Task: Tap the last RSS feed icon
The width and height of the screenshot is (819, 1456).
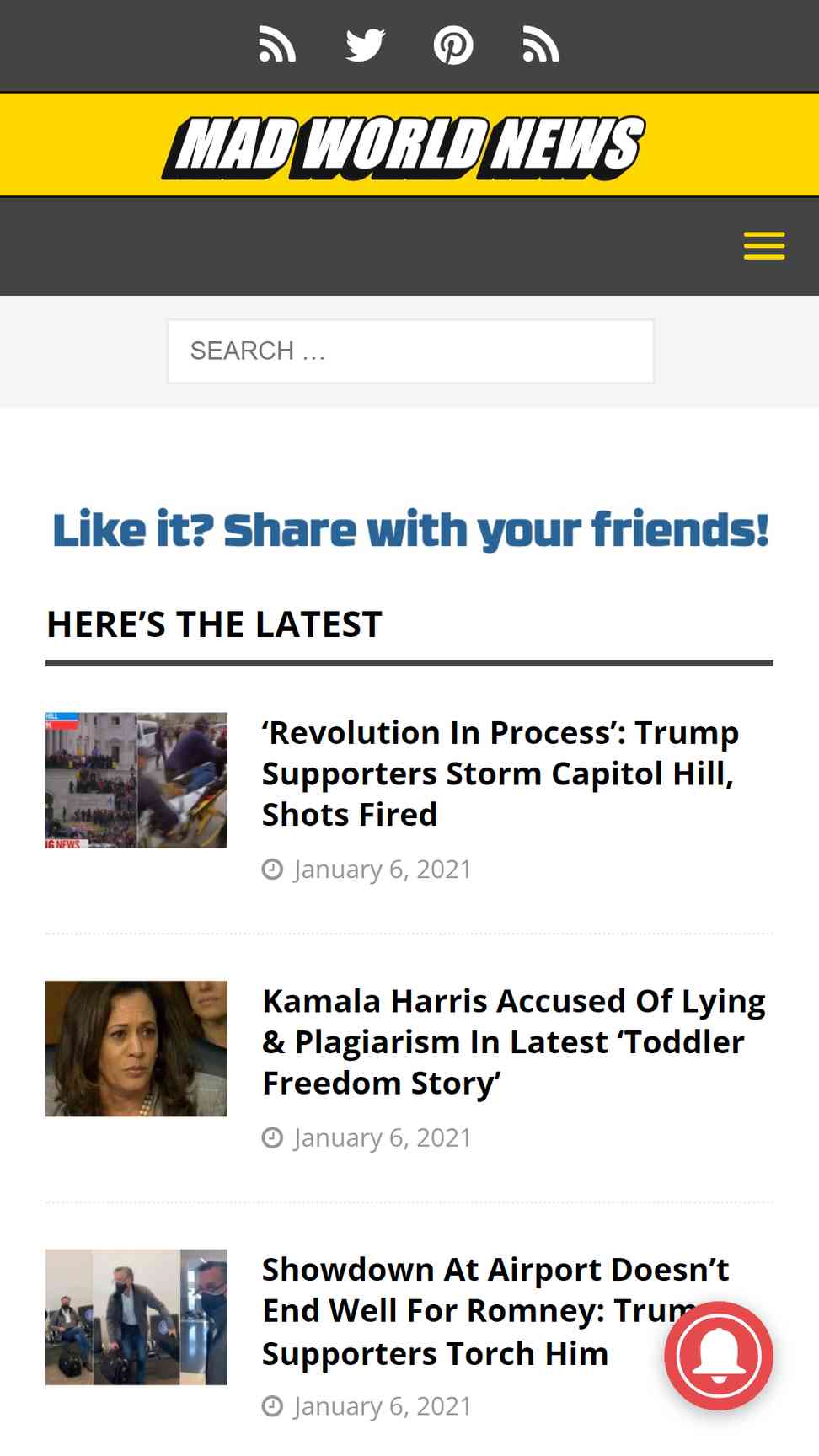Action: [541, 45]
